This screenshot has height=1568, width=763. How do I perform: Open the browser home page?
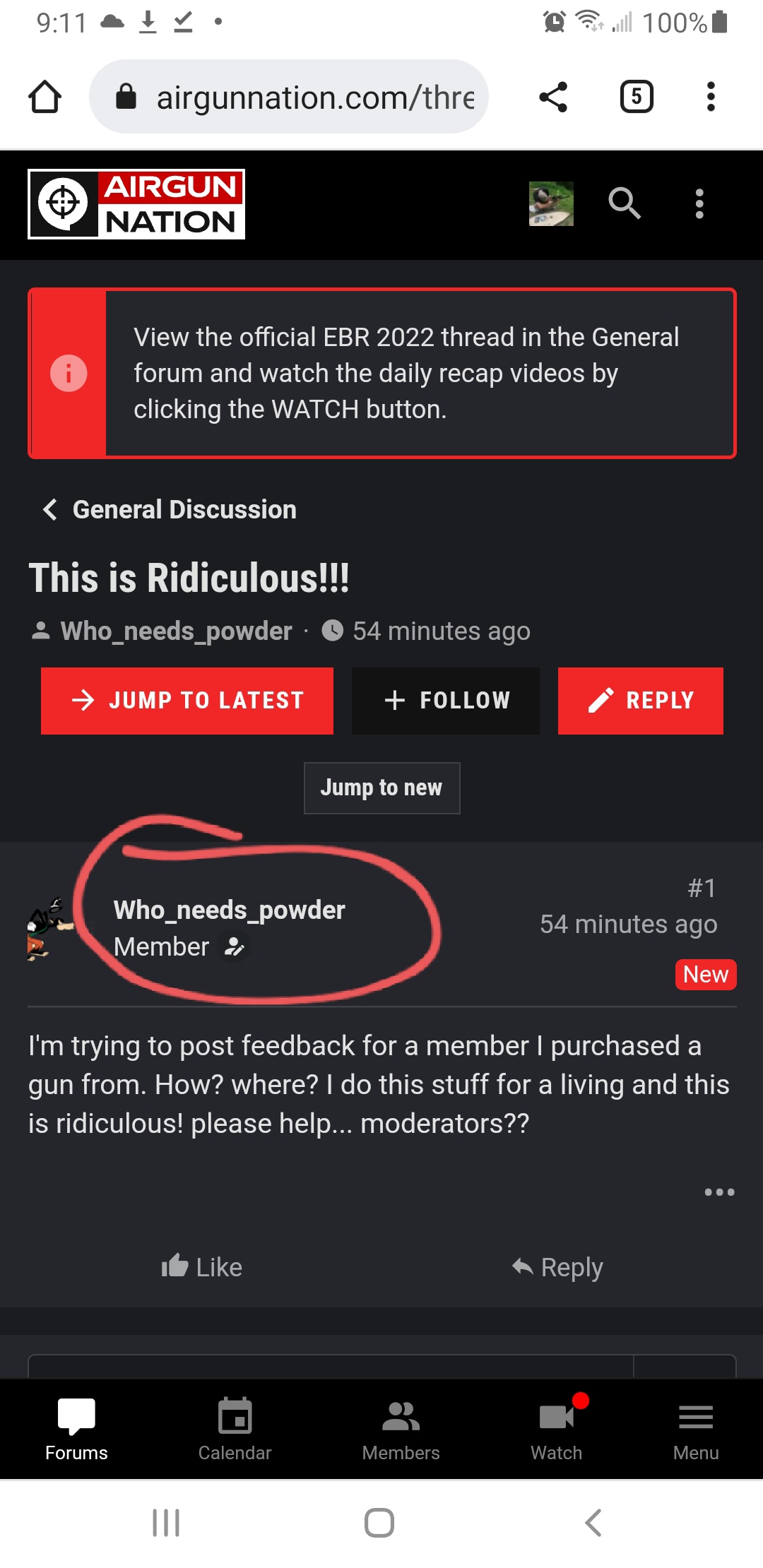45,97
